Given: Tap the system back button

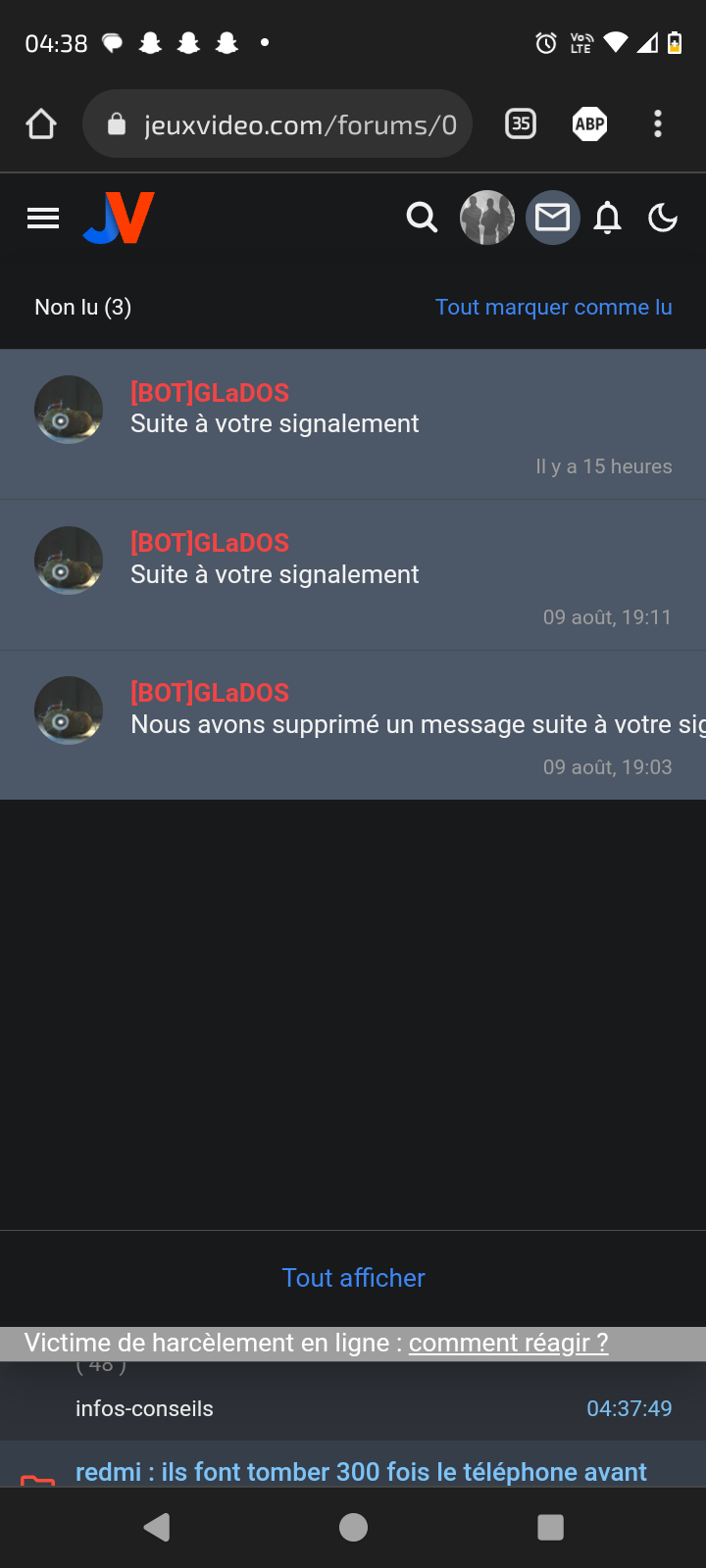Looking at the screenshot, I should [x=157, y=1527].
